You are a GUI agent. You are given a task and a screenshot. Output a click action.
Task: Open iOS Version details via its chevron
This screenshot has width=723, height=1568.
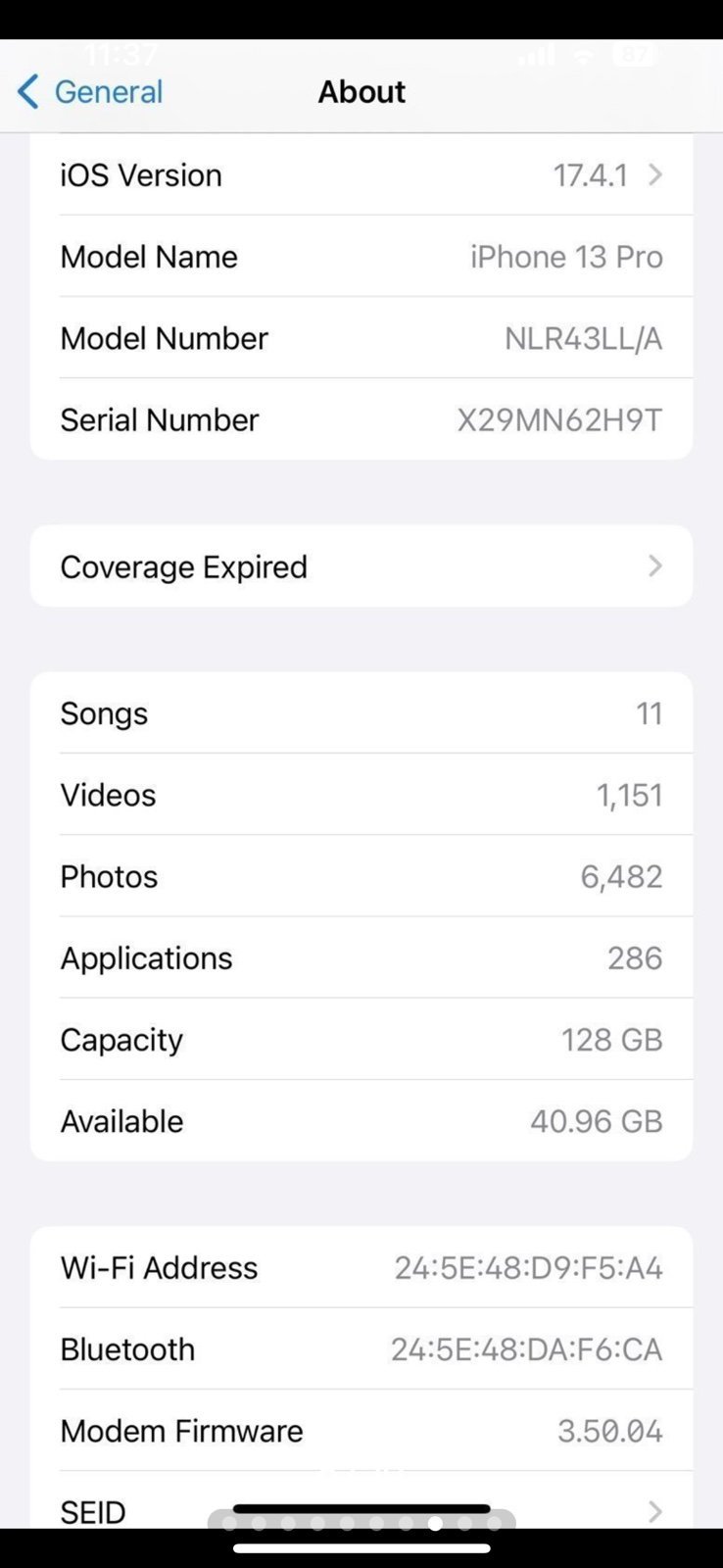(x=654, y=174)
